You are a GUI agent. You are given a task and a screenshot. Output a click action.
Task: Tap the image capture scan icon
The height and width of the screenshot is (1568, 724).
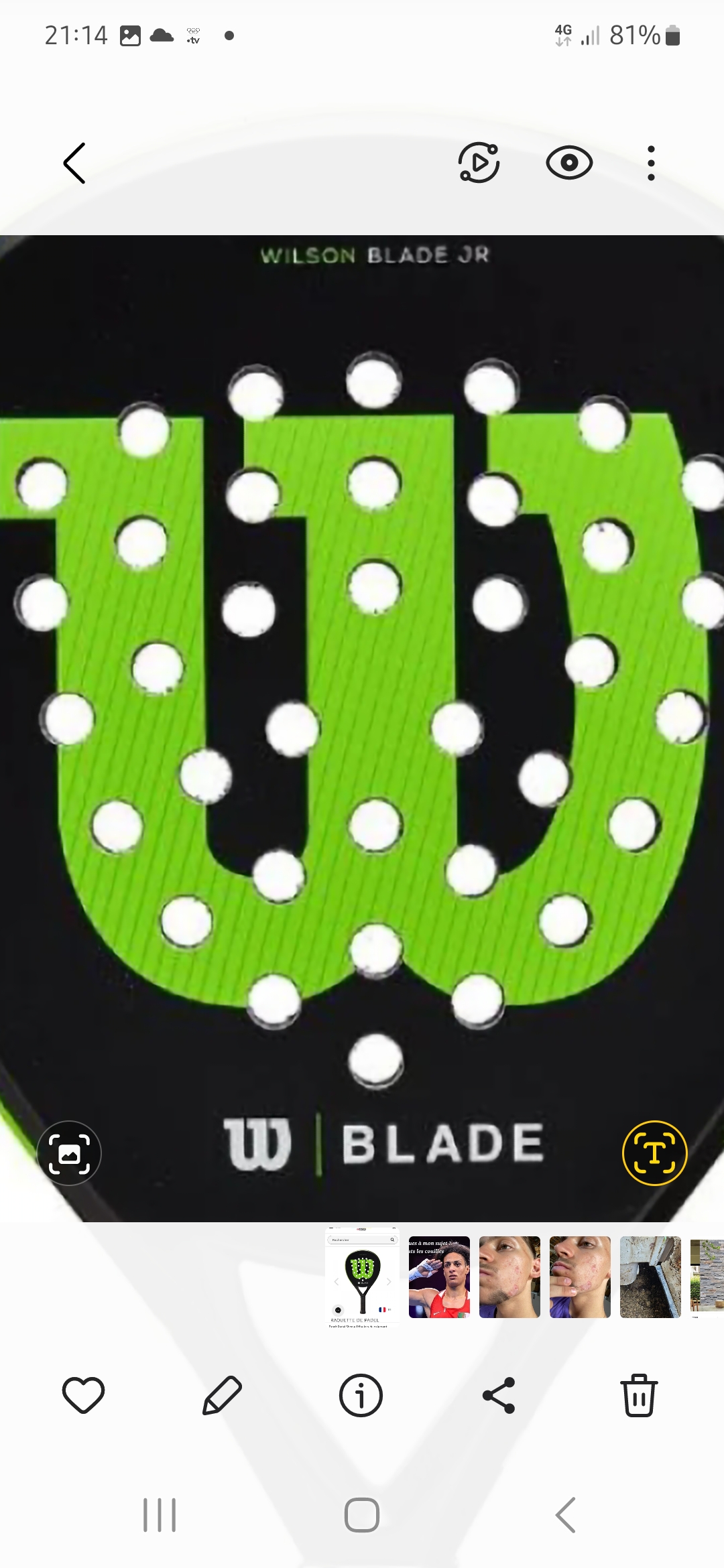click(69, 1153)
